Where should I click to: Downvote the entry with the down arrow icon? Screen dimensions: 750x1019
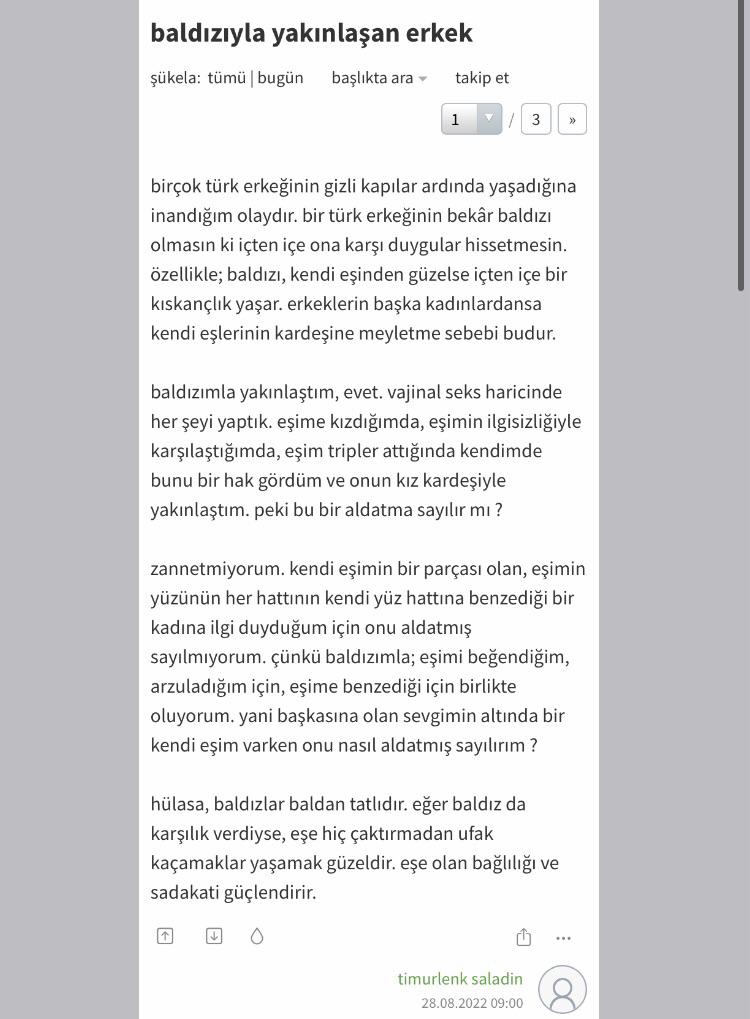point(213,936)
